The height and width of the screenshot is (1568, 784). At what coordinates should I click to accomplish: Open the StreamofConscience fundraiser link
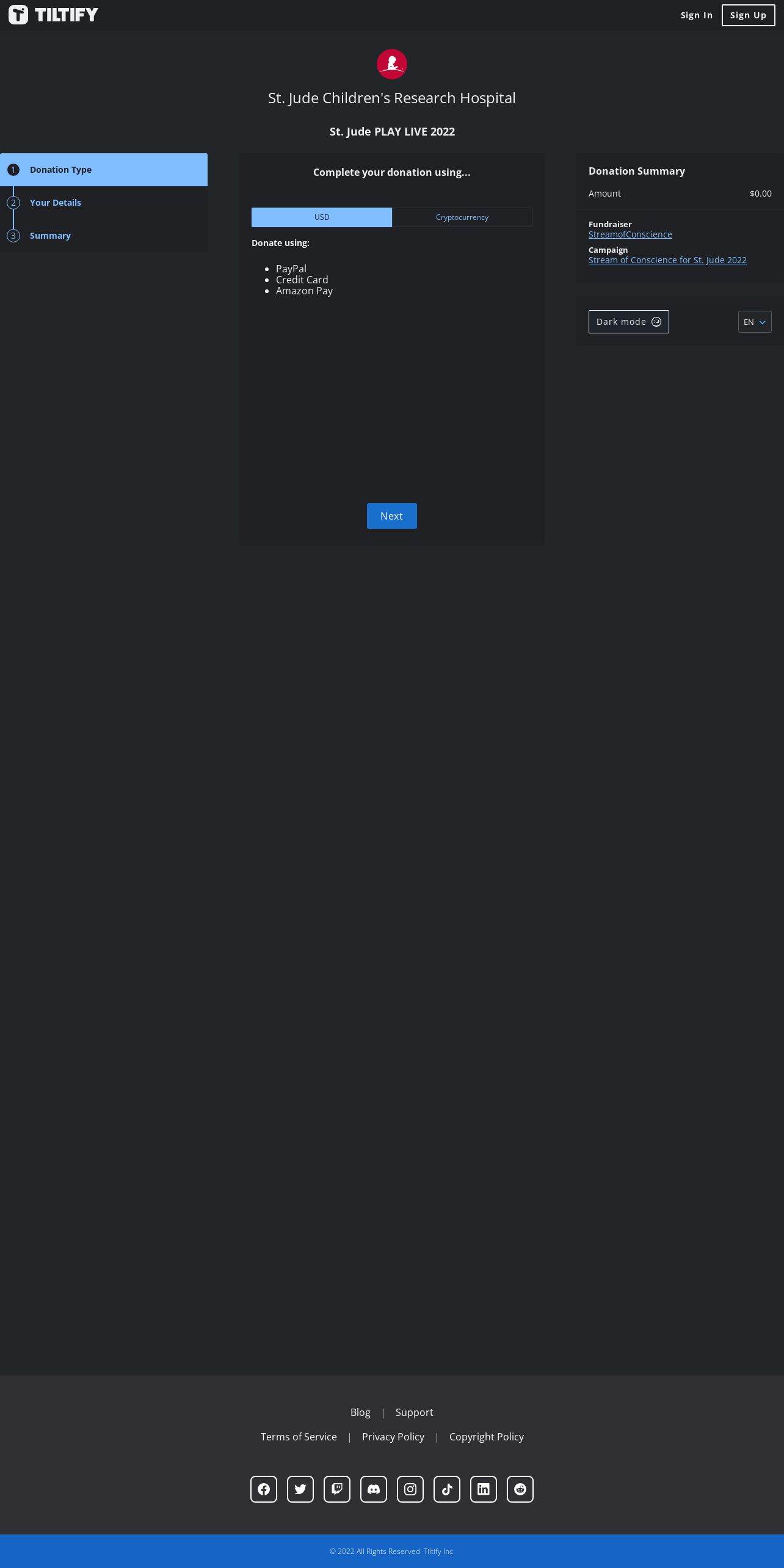point(630,234)
